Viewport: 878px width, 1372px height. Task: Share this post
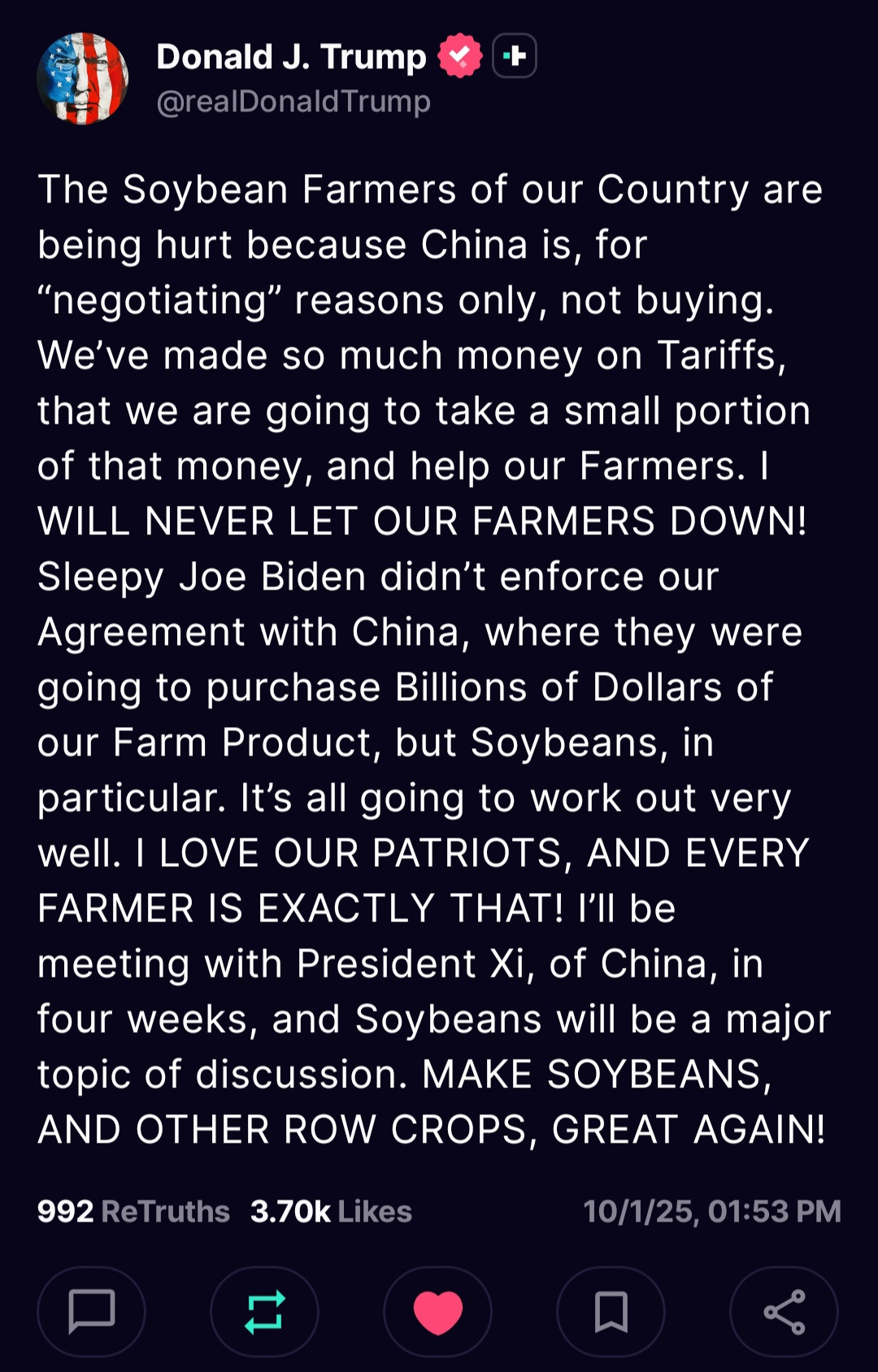784,1311
